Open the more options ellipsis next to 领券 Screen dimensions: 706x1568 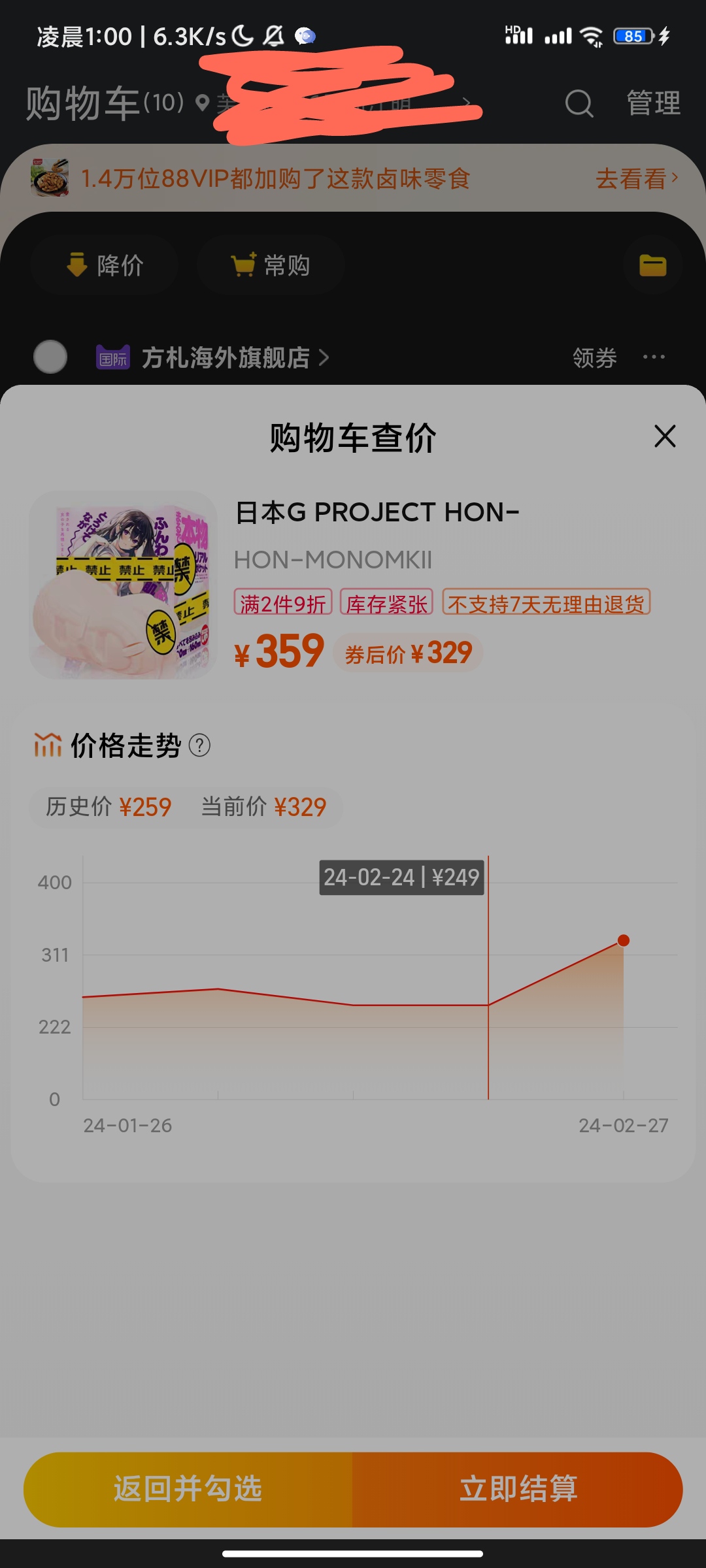pyautogui.click(x=654, y=357)
